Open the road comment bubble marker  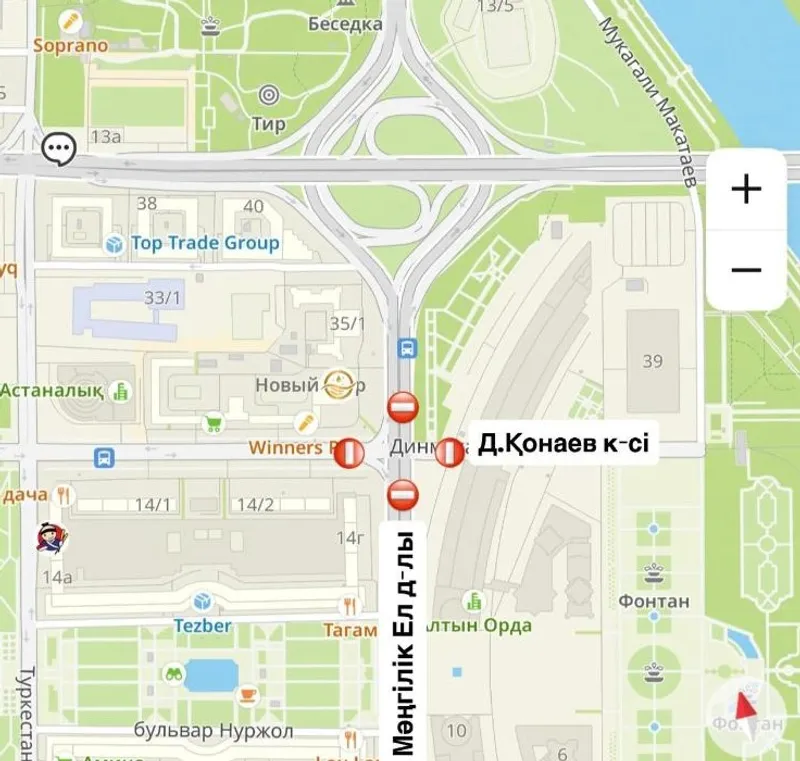60,150
